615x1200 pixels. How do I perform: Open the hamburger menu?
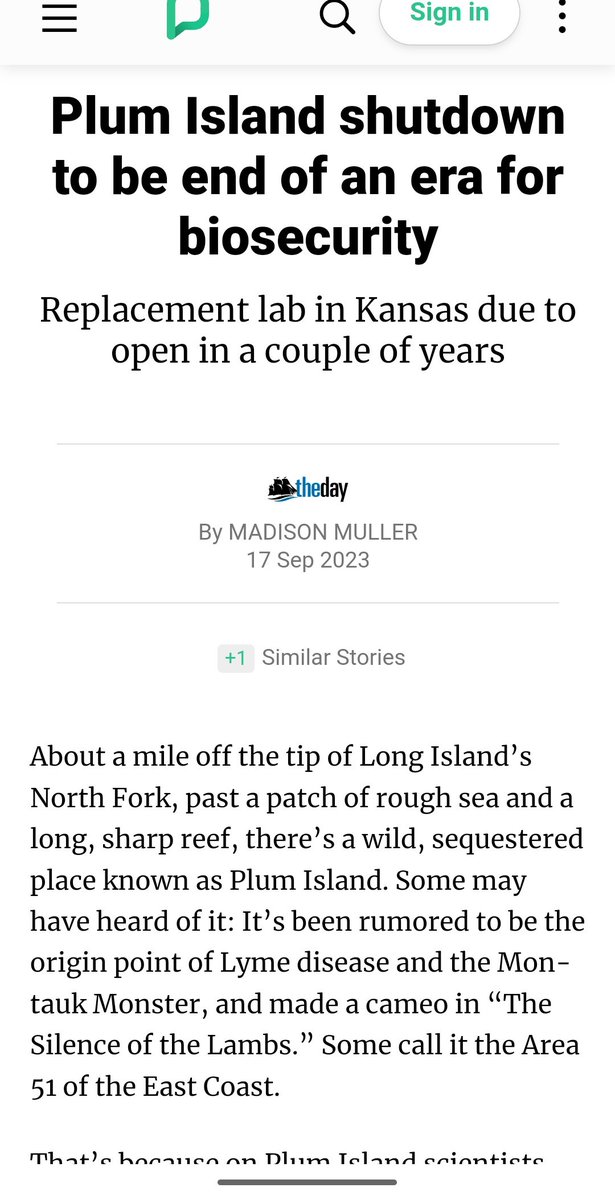[60, 17]
